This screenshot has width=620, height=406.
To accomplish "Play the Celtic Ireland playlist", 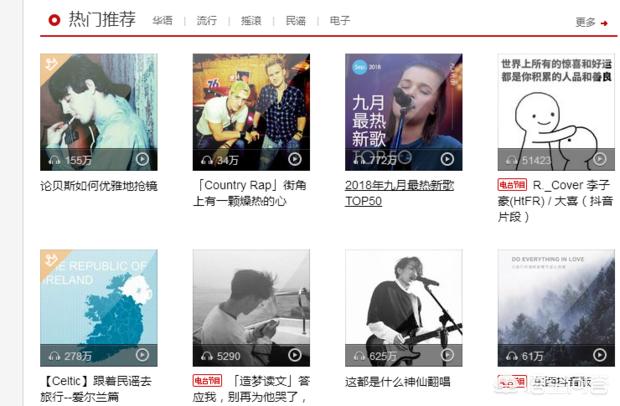I will 142,355.
